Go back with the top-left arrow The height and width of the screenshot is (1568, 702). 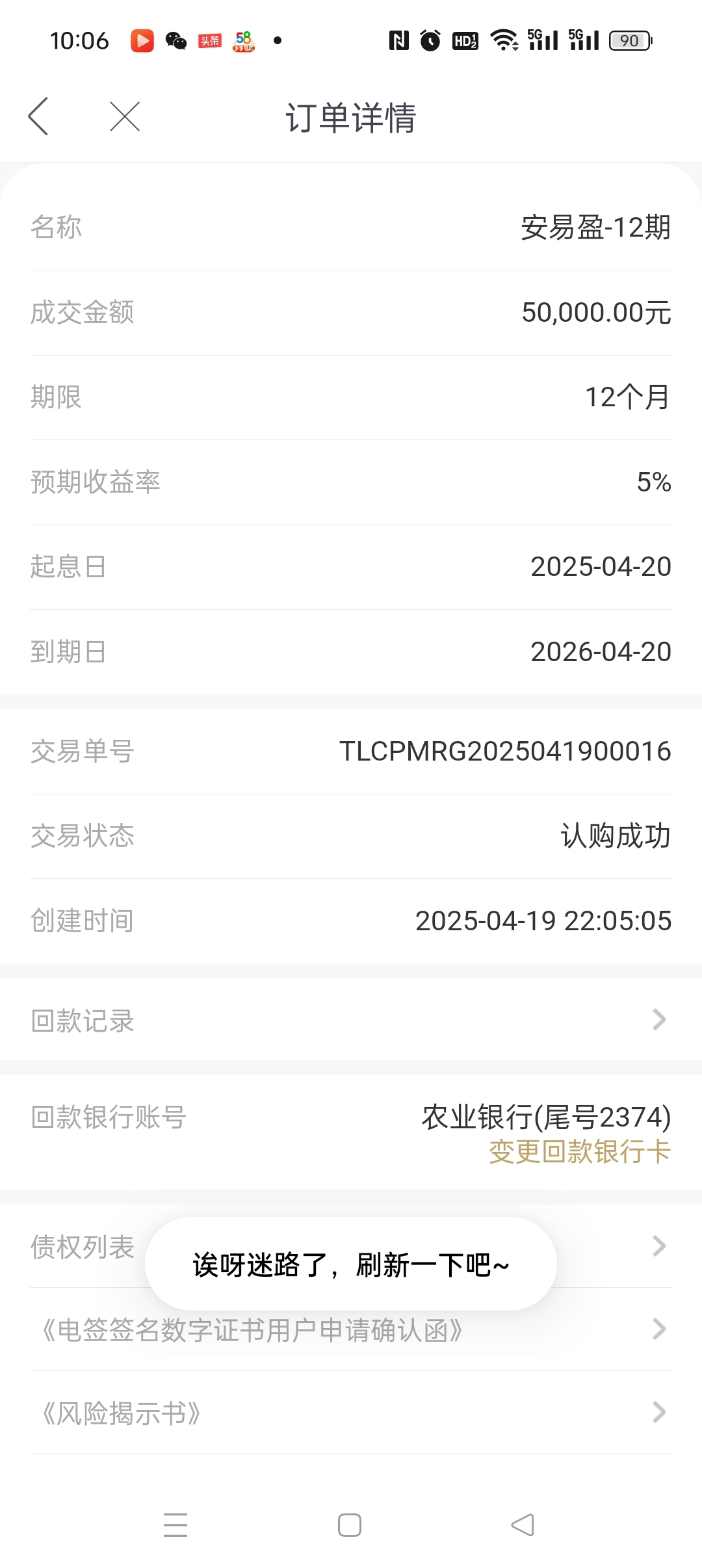point(38,117)
